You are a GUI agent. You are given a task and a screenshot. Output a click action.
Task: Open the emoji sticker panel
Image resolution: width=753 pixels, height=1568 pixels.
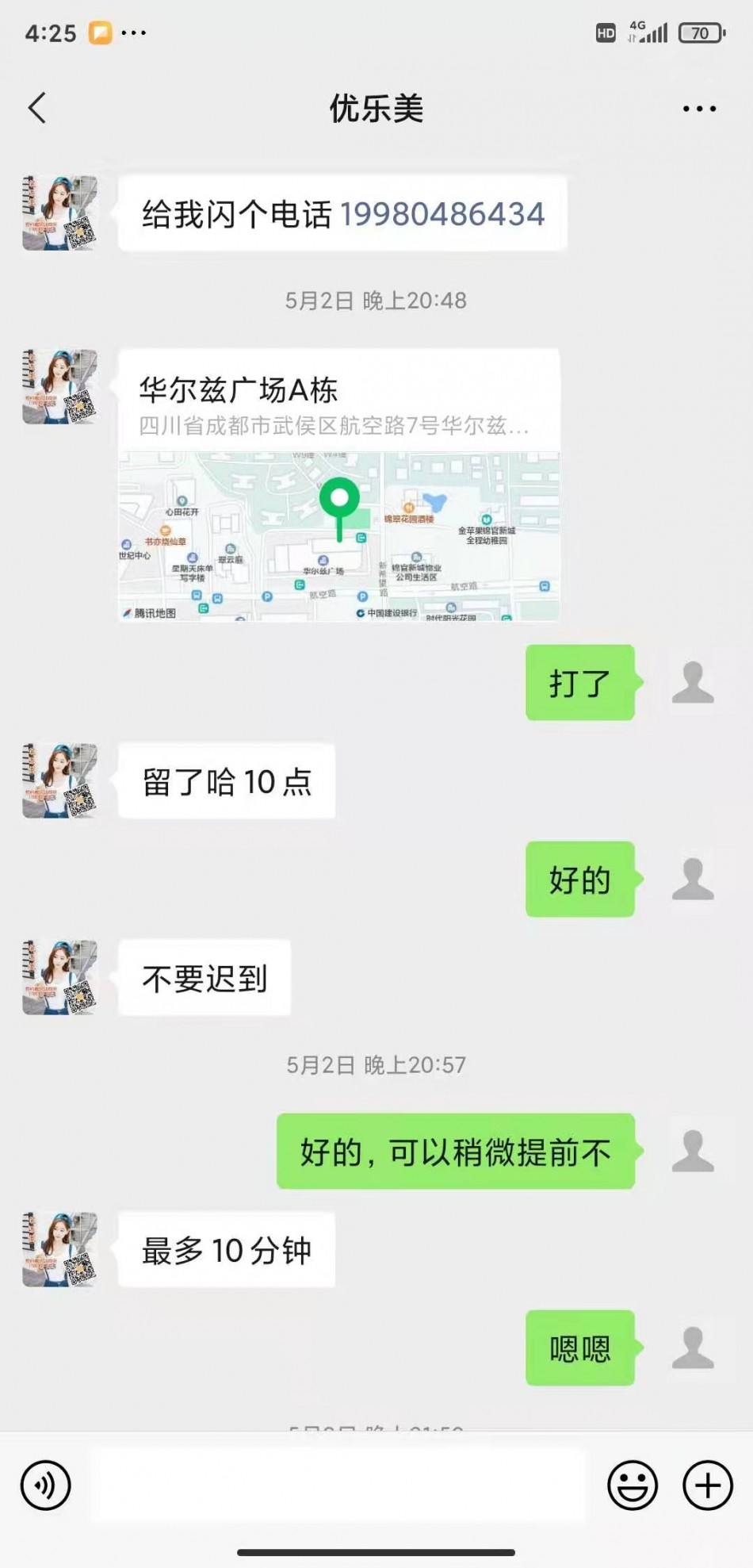(632, 1486)
